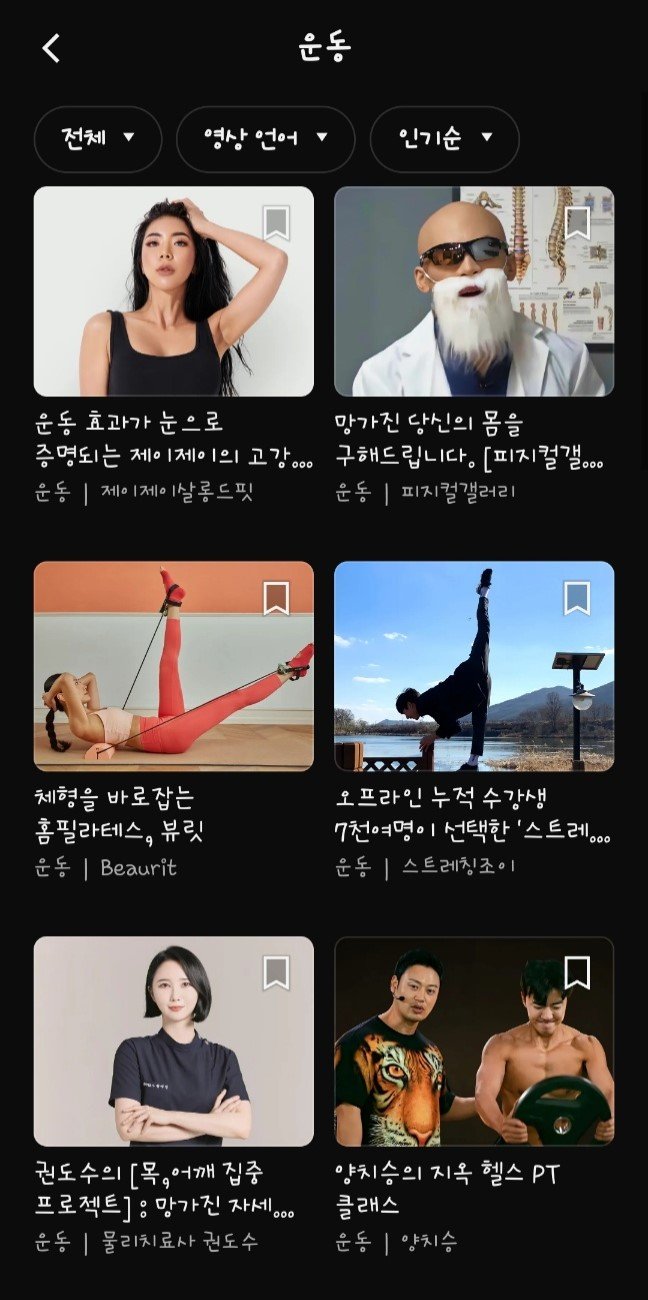Bookmark the 권도수 목,어깨 class
This screenshot has width=648, height=1300.
coord(277,973)
